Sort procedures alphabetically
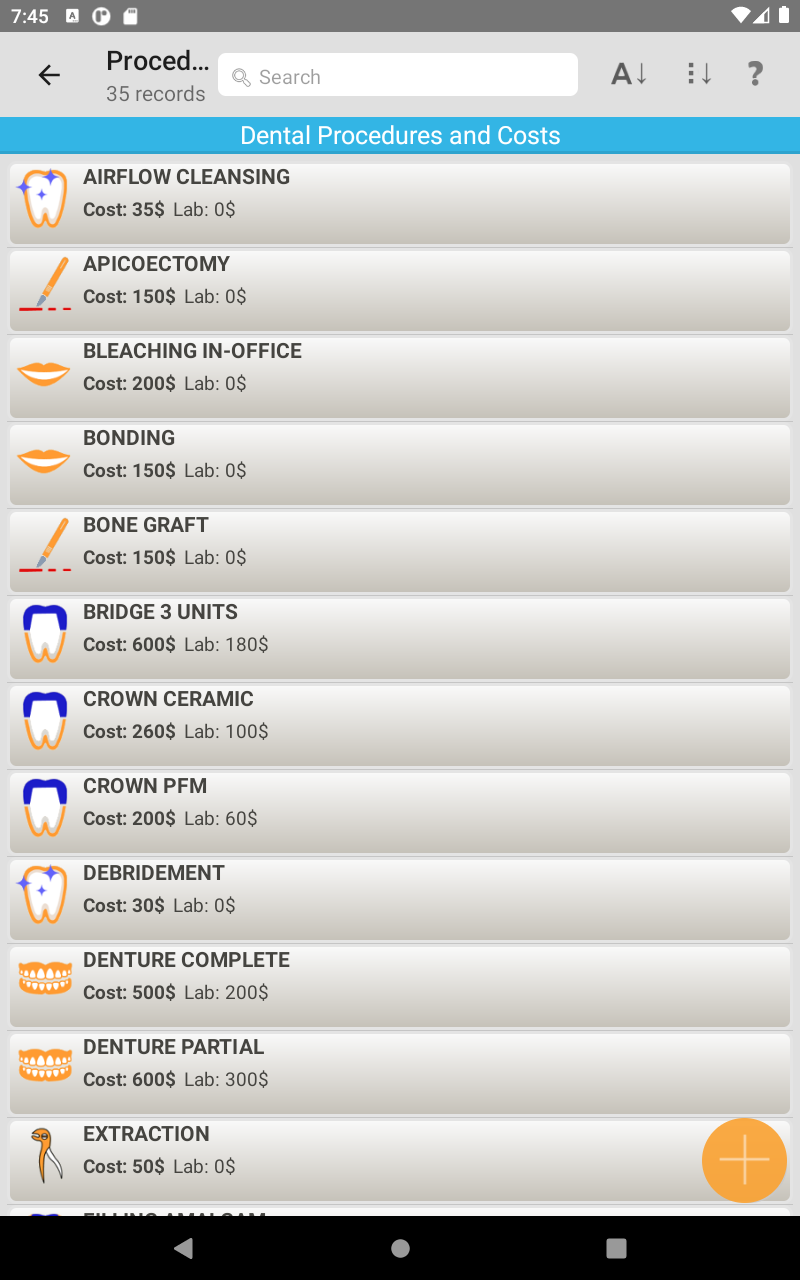The height and width of the screenshot is (1280, 800). pos(629,74)
